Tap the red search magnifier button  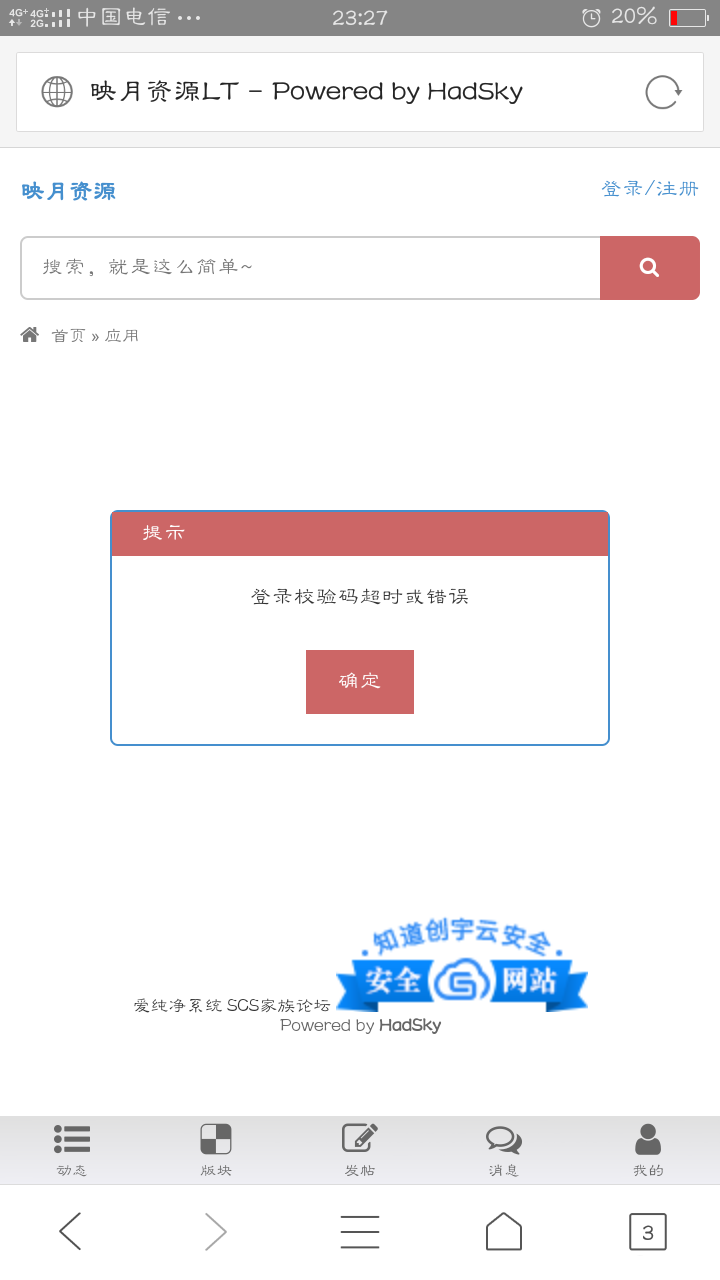(649, 267)
